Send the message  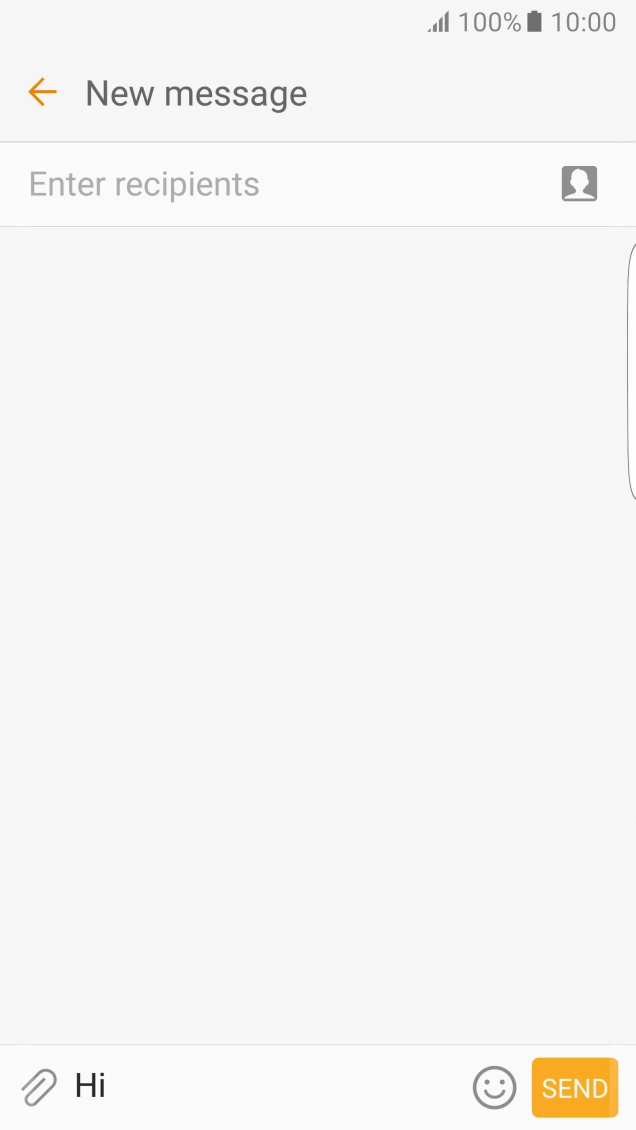click(574, 1088)
